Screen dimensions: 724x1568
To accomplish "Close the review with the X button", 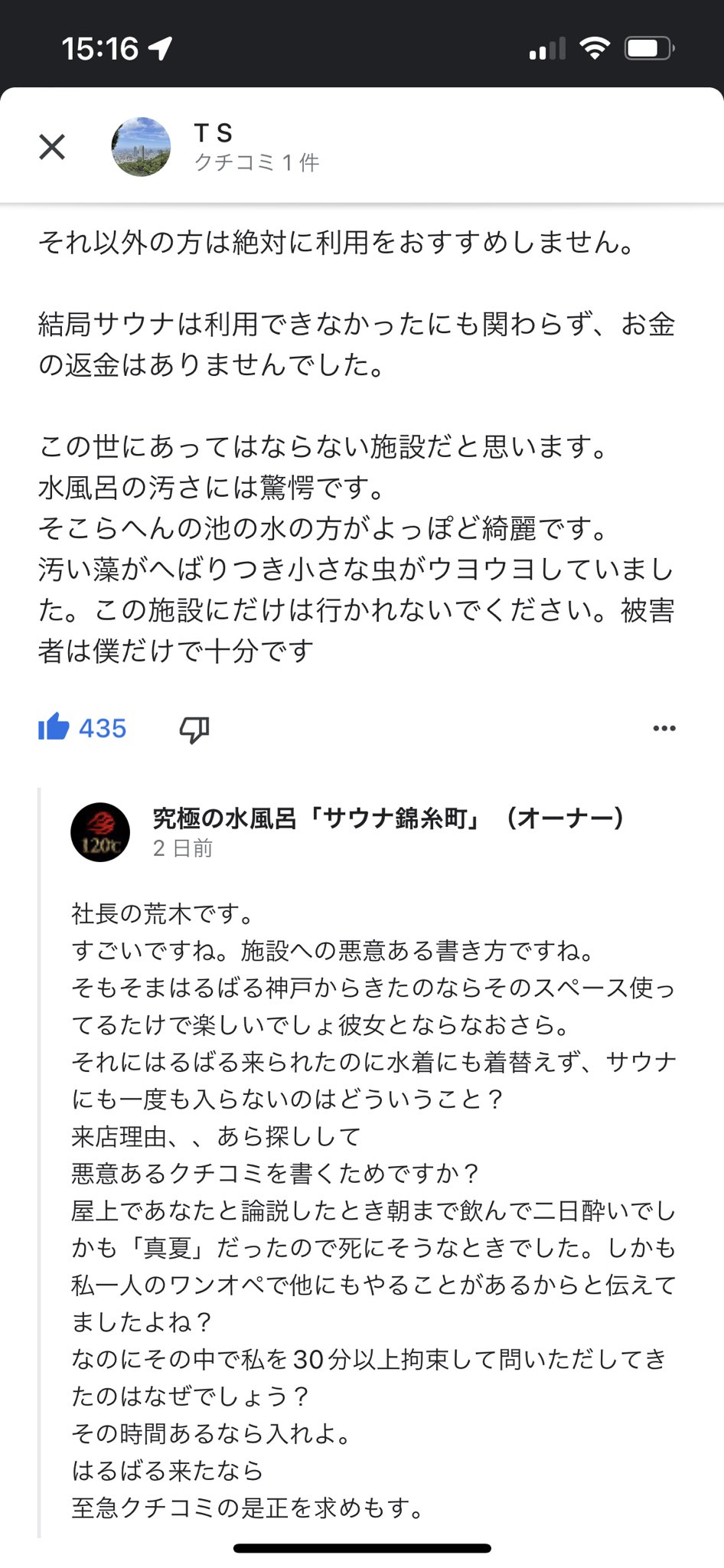I will click(52, 146).
